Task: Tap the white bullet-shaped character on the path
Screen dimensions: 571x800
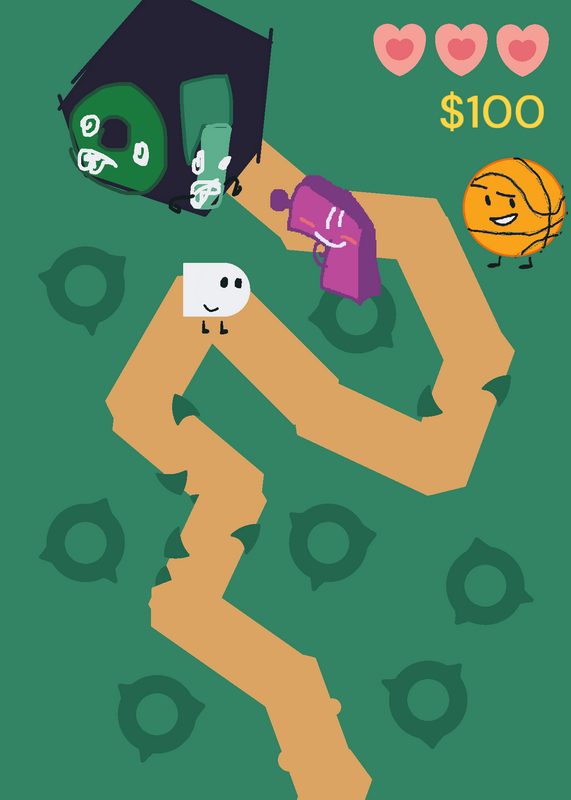Action: coord(216,297)
